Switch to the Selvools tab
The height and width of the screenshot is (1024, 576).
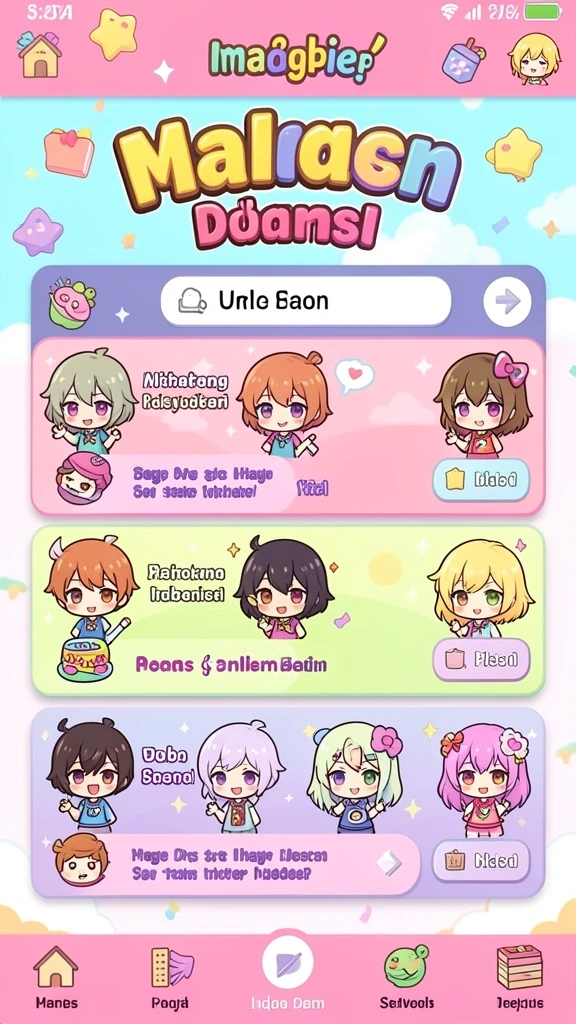point(406,977)
